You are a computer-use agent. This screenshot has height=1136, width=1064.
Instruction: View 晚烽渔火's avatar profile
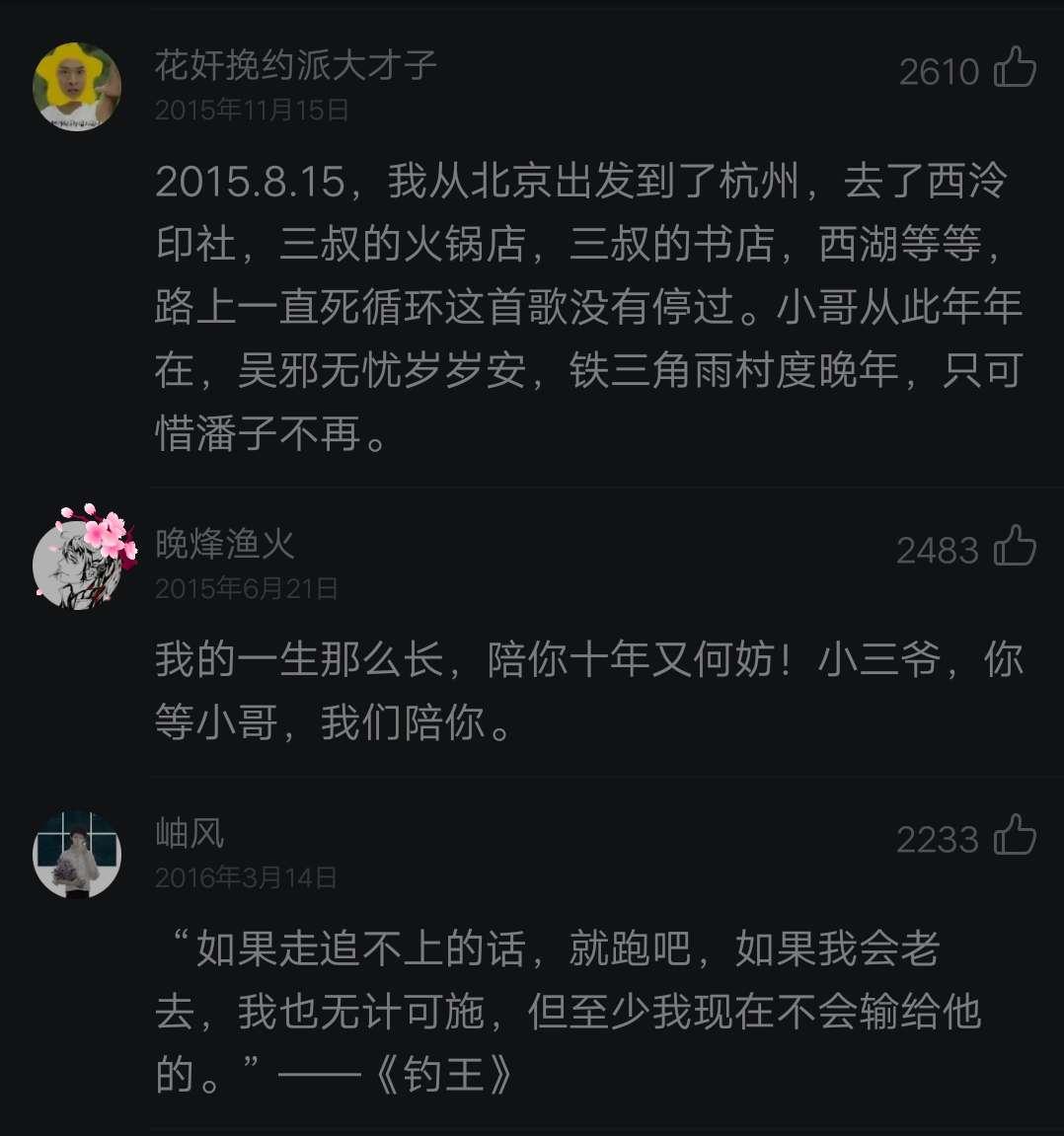pos(77,565)
